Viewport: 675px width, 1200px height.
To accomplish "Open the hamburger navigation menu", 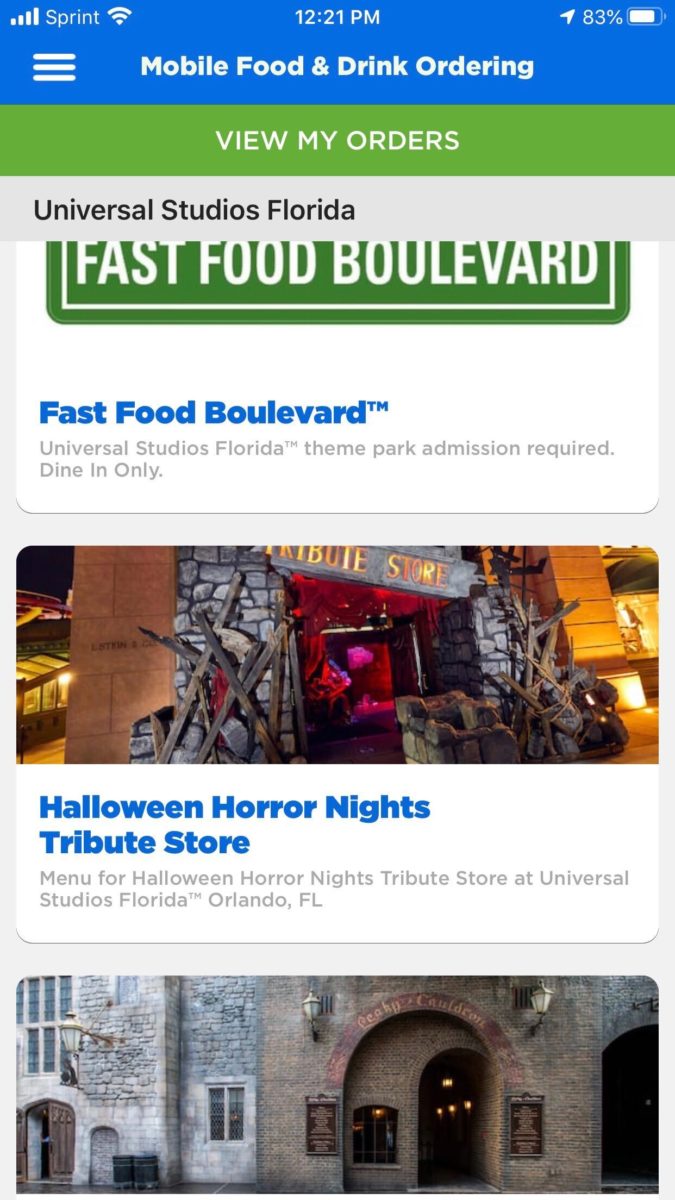I will point(54,67).
